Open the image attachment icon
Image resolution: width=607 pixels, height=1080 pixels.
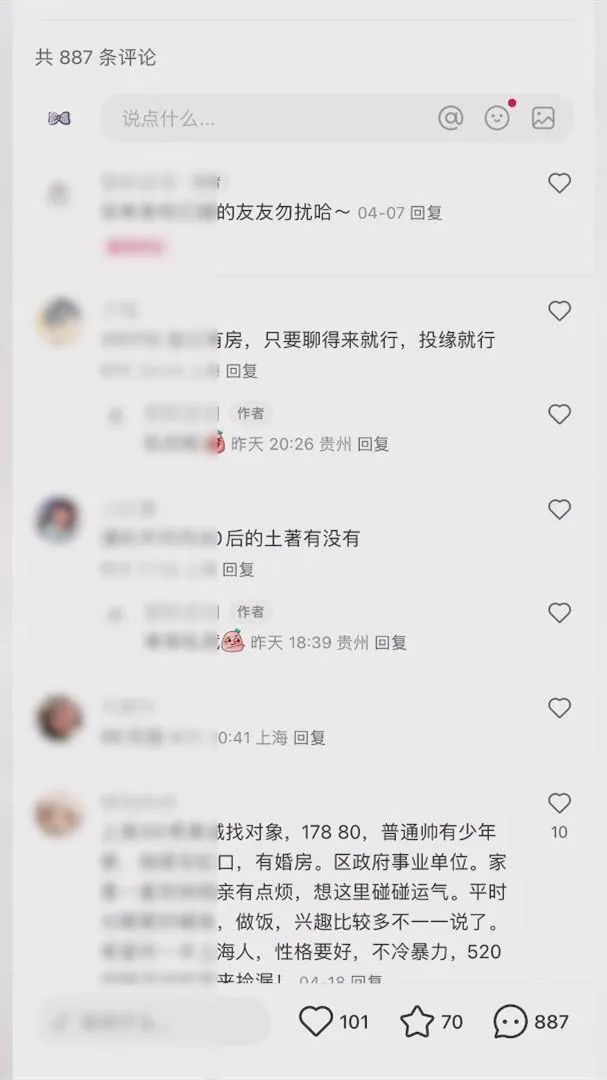(543, 118)
